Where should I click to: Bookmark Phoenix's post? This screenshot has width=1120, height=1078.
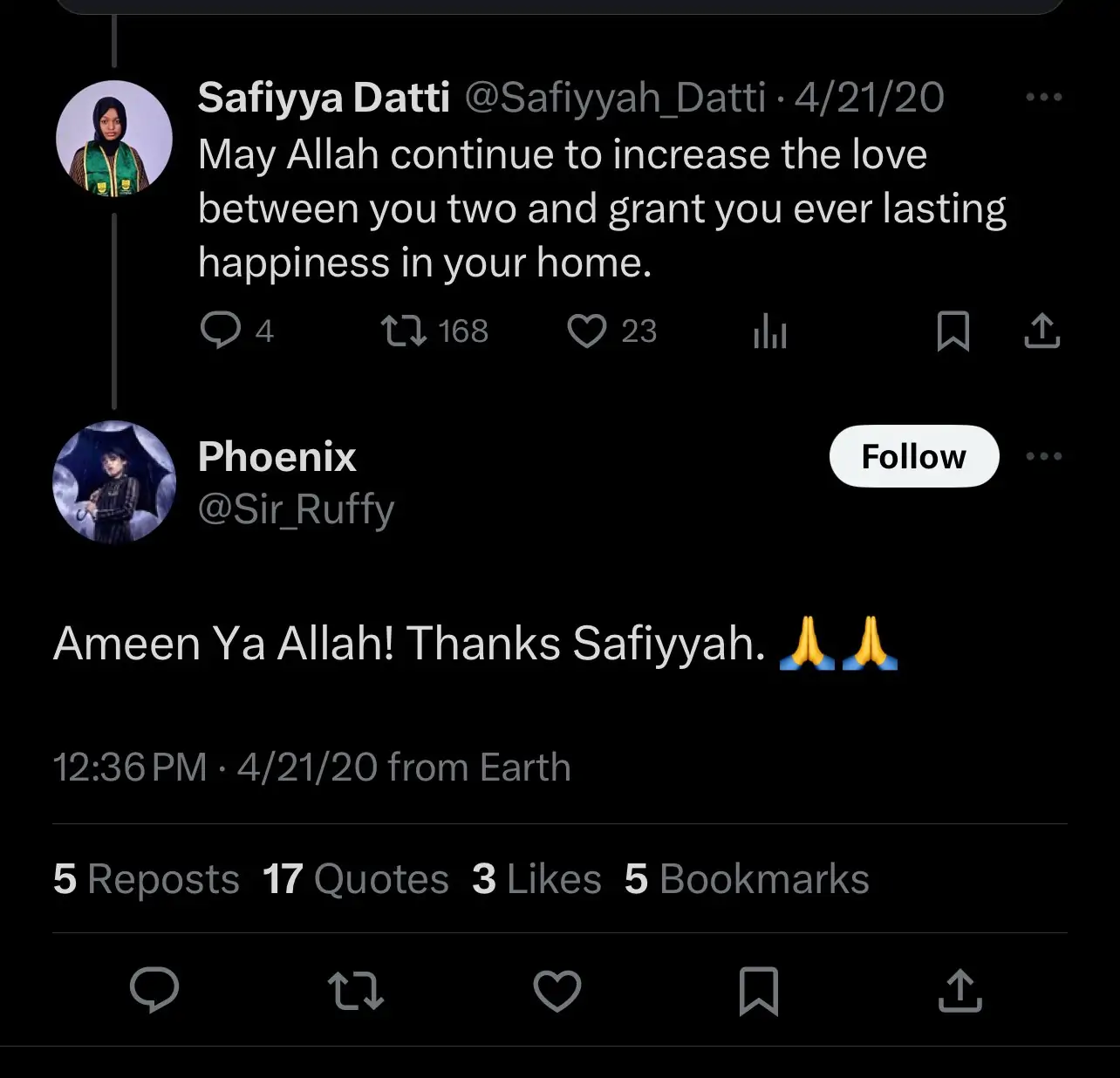click(758, 992)
